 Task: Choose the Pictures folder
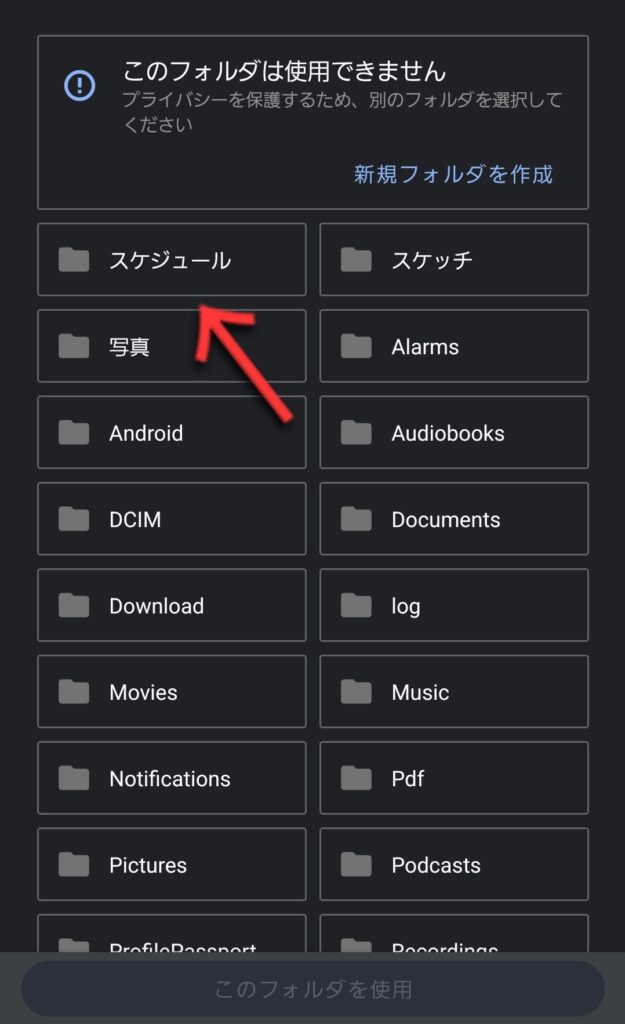click(x=171, y=865)
